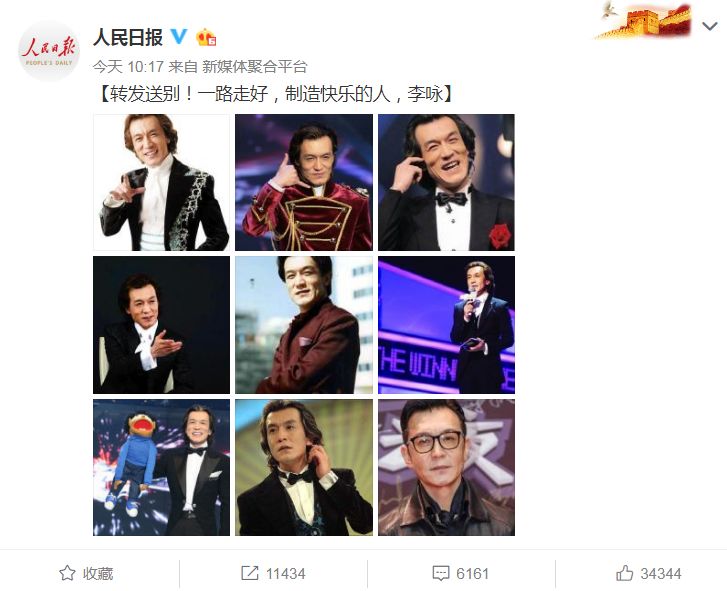Open the outdoor photo with maroon coat
The width and height of the screenshot is (727, 591).
point(303,324)
